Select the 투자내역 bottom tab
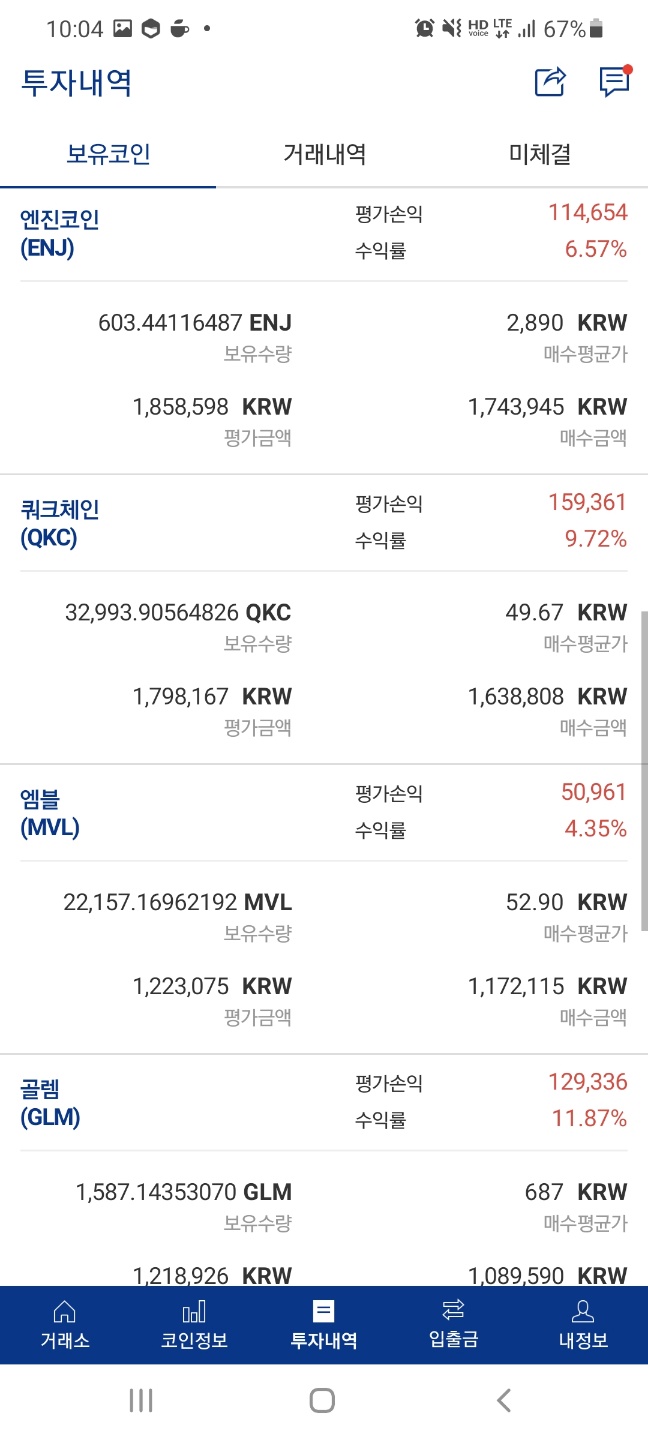 [324, 1325]
